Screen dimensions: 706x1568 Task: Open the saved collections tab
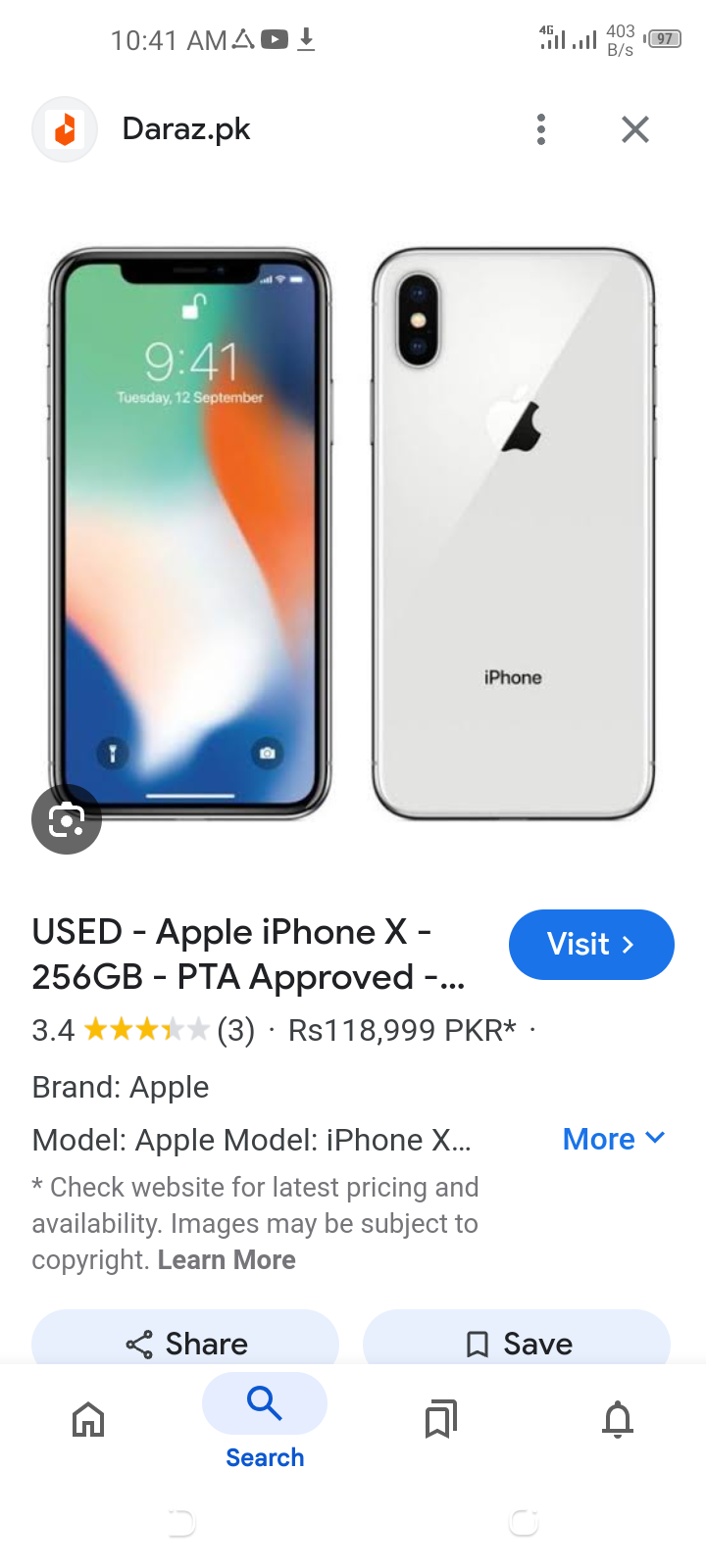click(440, 1419)
